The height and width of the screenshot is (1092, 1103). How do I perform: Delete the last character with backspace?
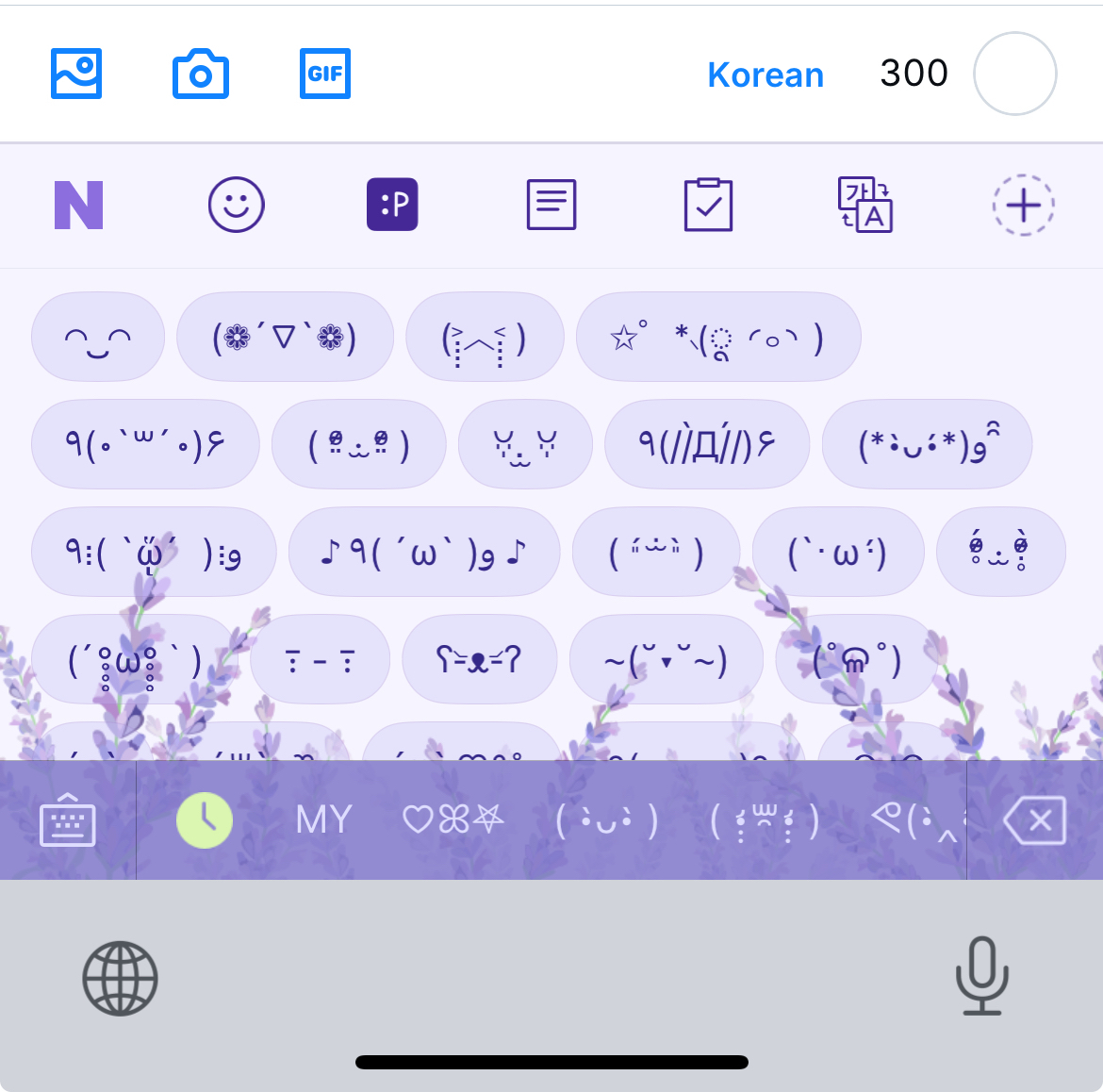coord(1035,820)
